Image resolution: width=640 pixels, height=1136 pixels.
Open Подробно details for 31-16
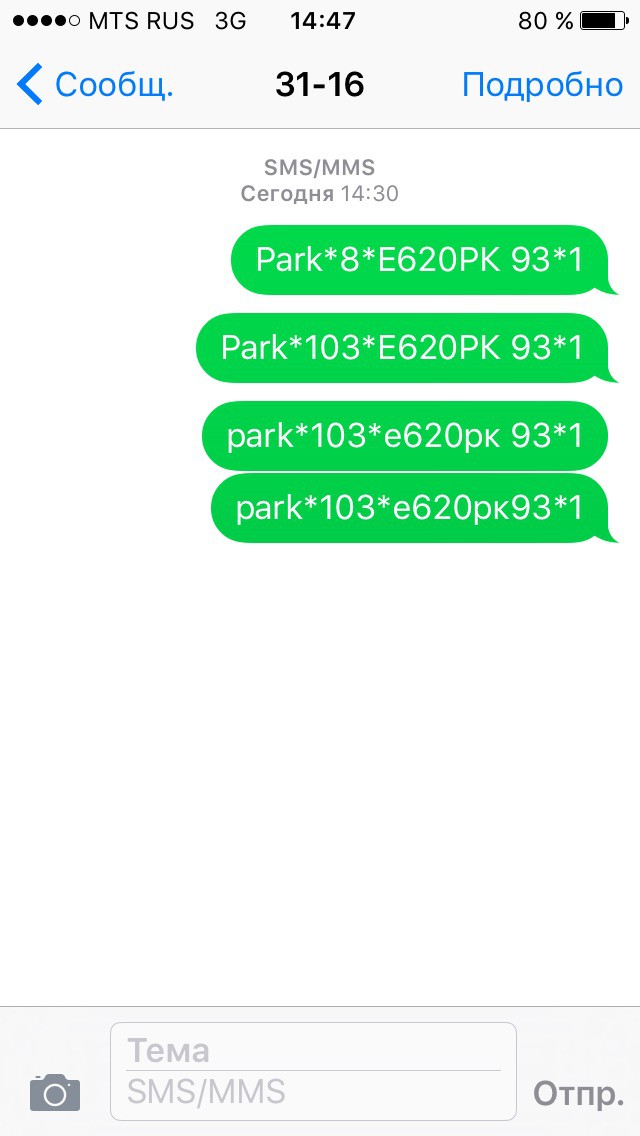point(542,85)
